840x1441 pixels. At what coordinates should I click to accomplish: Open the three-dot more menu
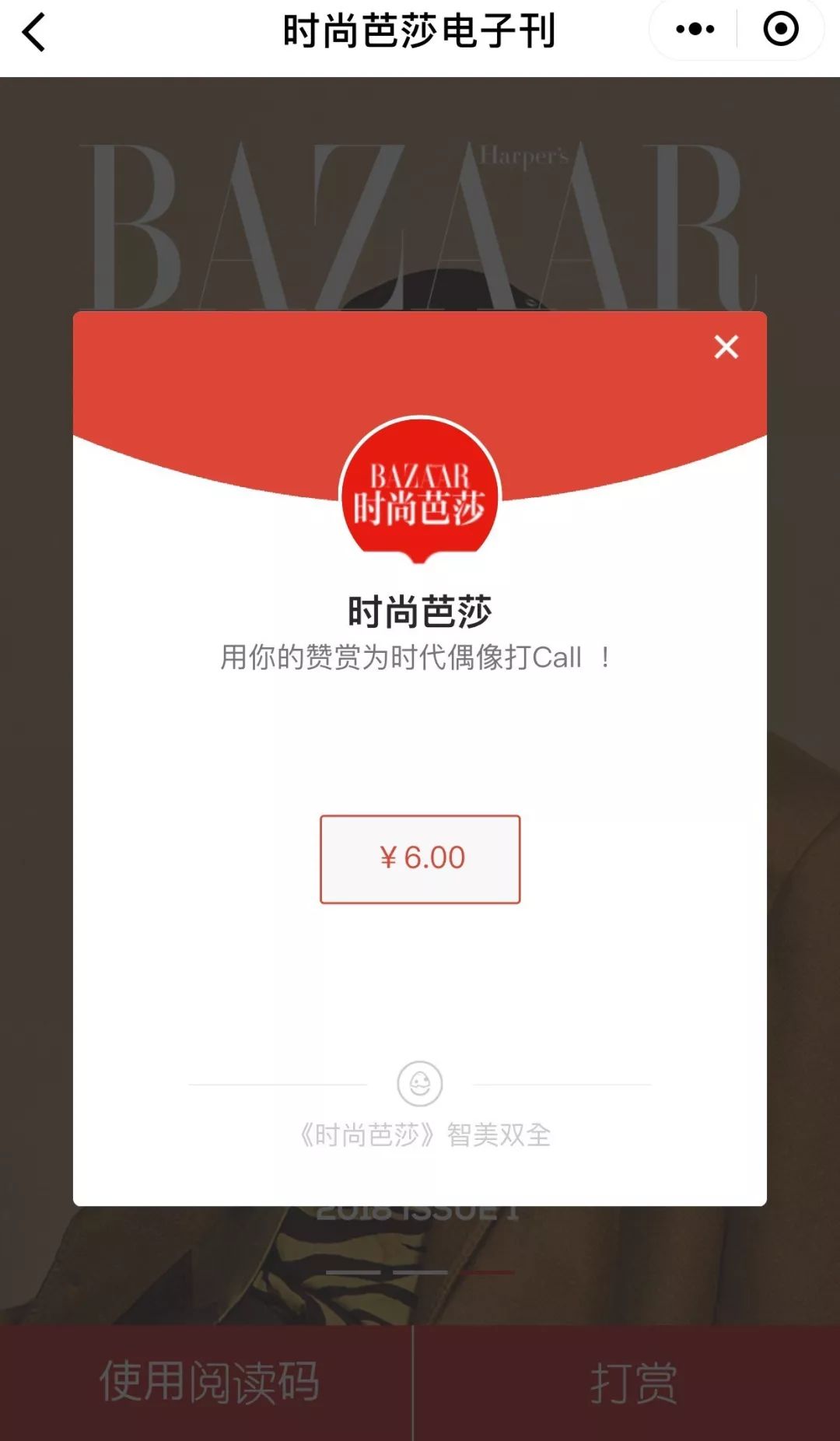695,30
